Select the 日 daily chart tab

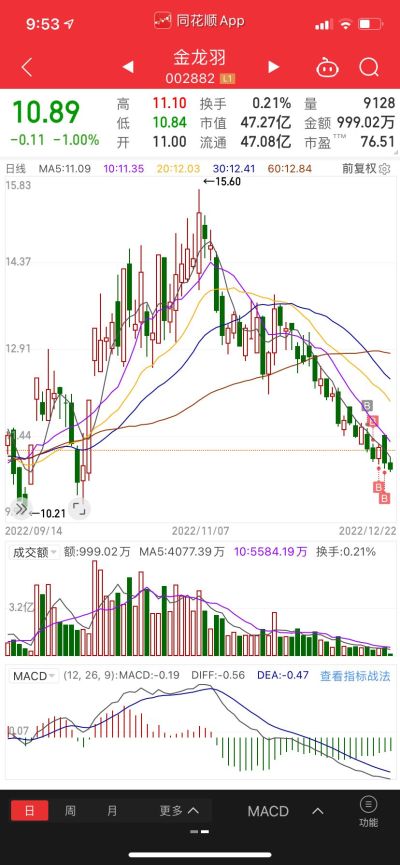[30, 810]
